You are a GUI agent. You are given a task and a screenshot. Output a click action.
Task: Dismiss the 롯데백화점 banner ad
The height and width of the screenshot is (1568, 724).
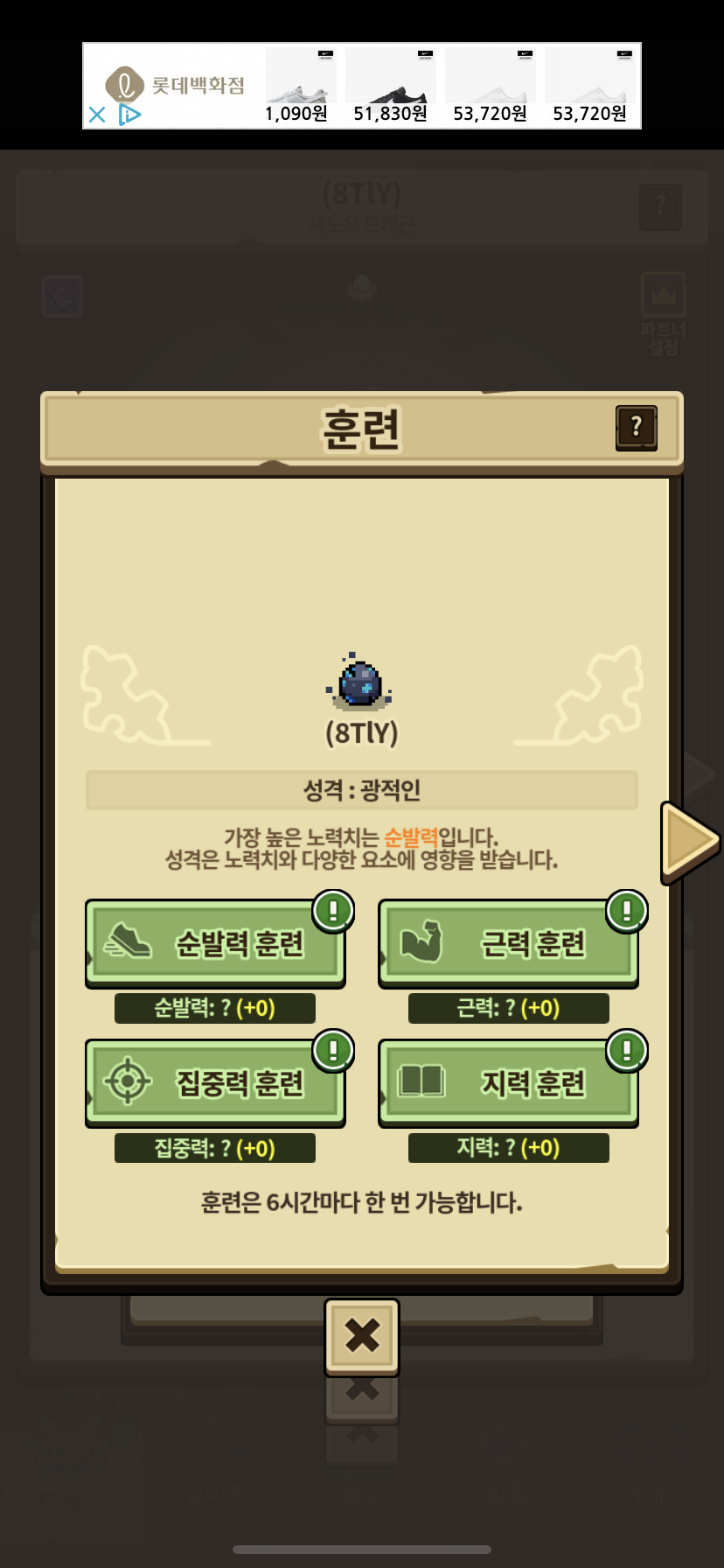(x=97, y=115)
